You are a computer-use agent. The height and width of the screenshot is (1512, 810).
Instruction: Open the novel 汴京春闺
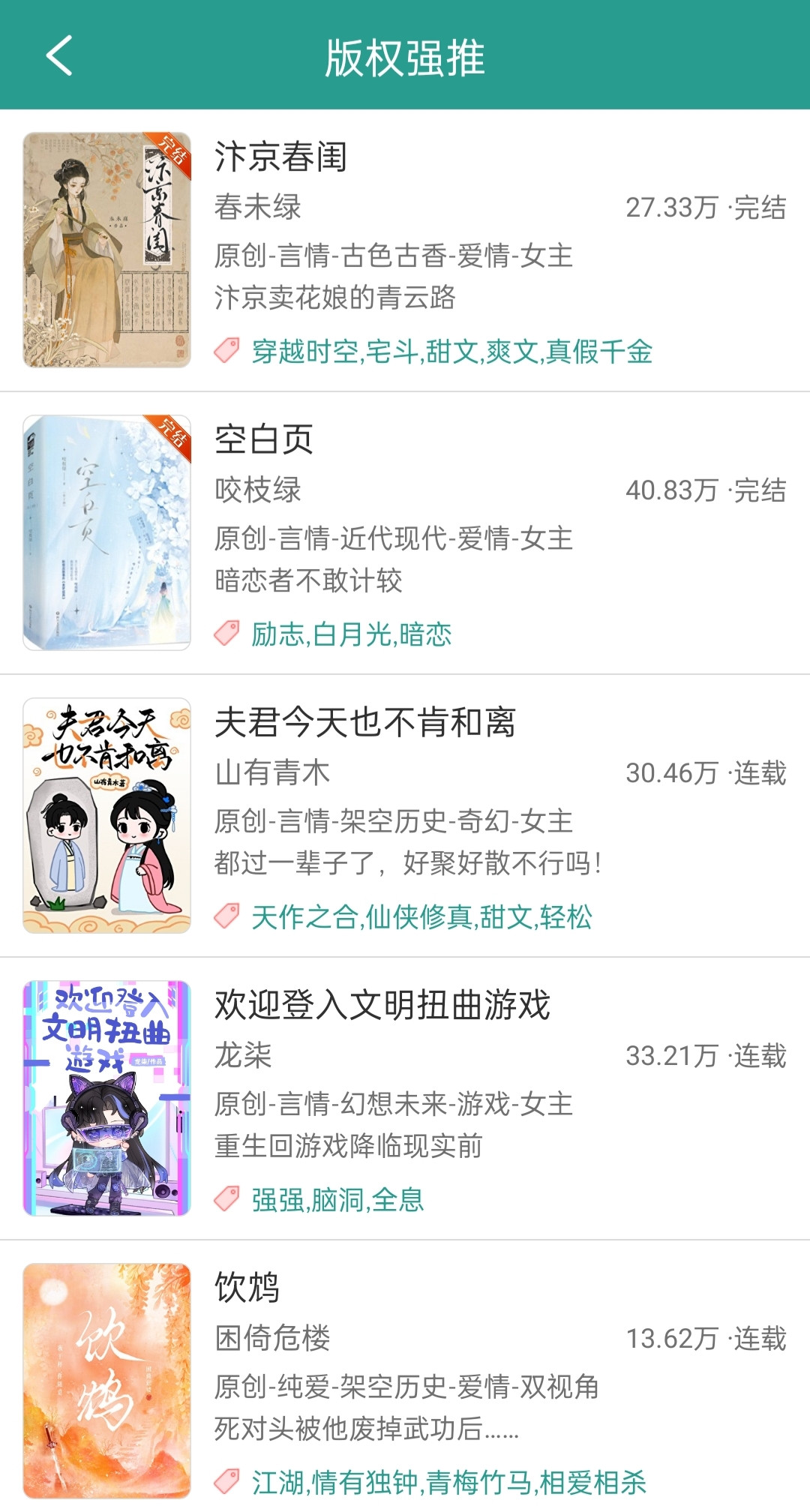405,250
